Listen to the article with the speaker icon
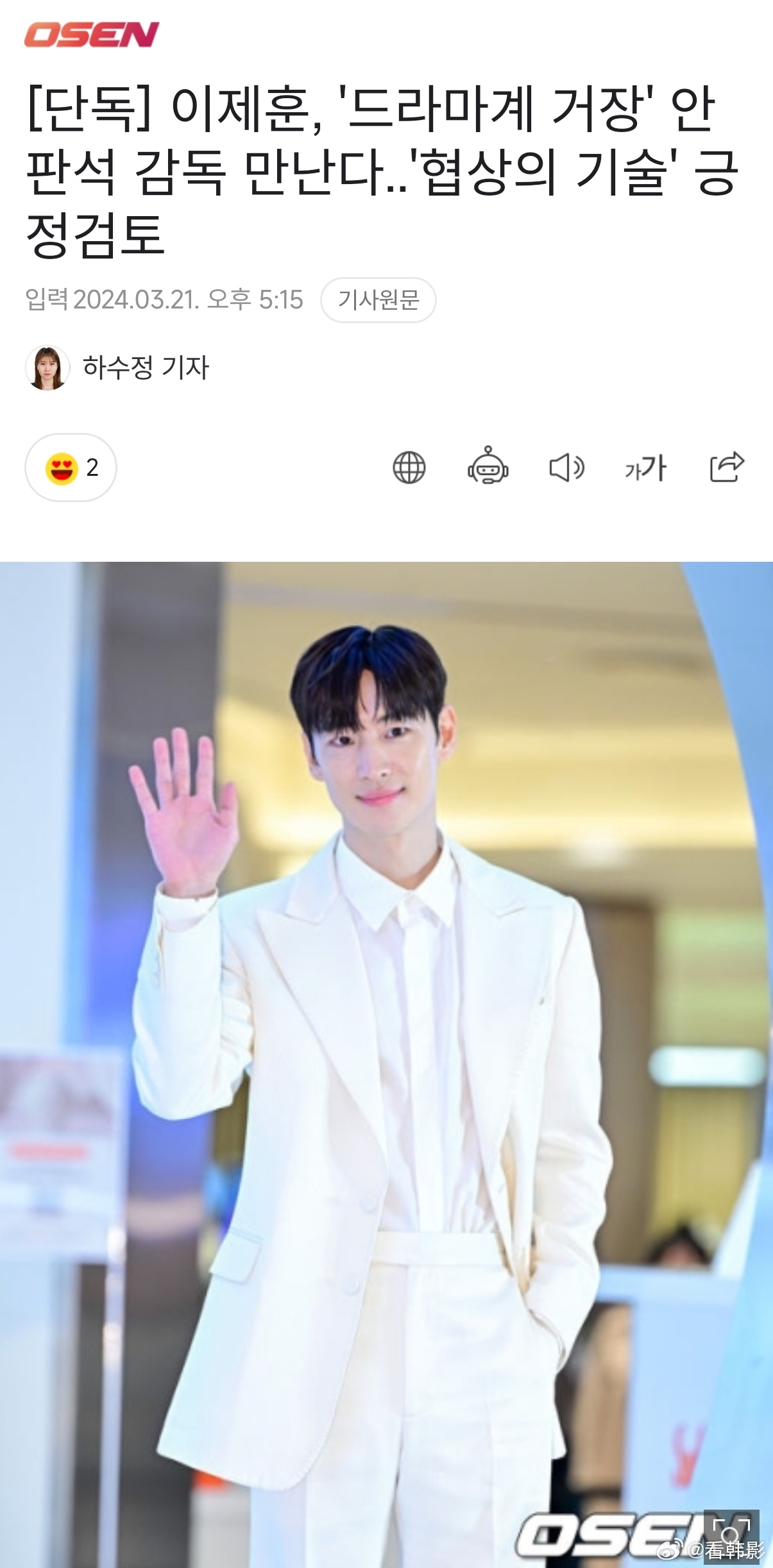The image size is (773, 1568). click(567, 468)
